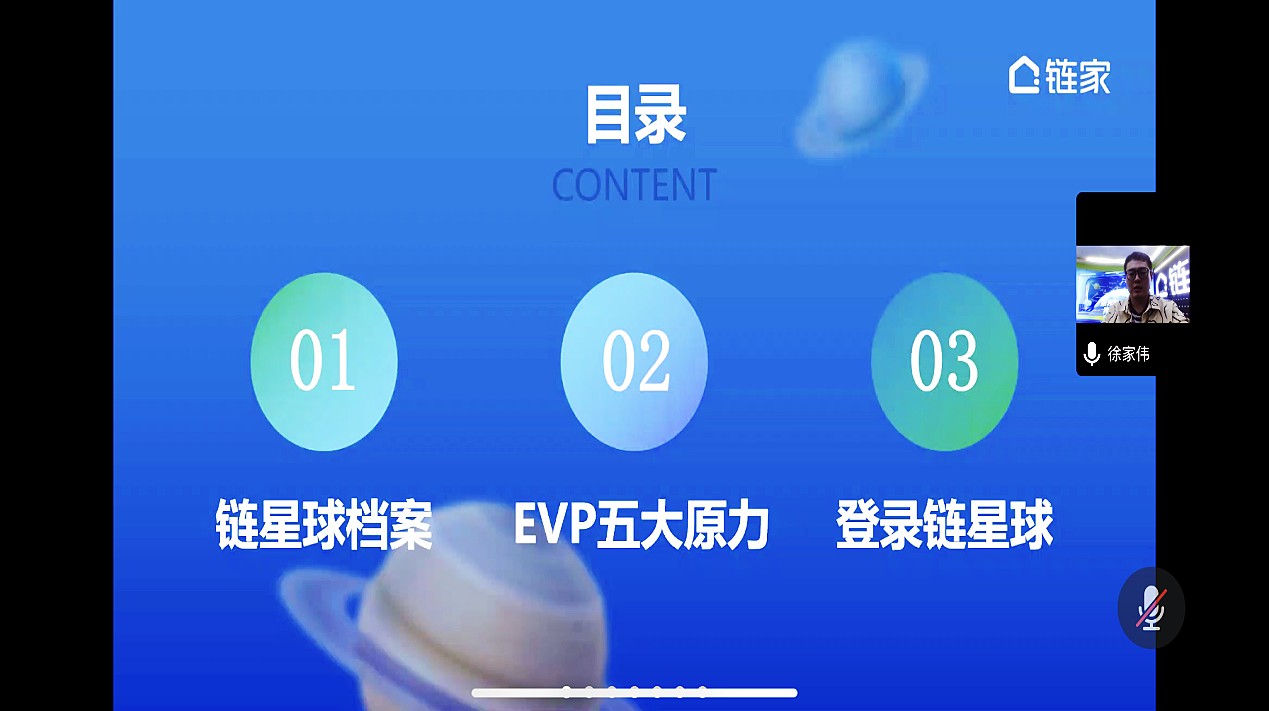This screenshot has width=1269, height=711.
Task: Open 徐家伟's video thumbnail
Action: [1132, 284]
